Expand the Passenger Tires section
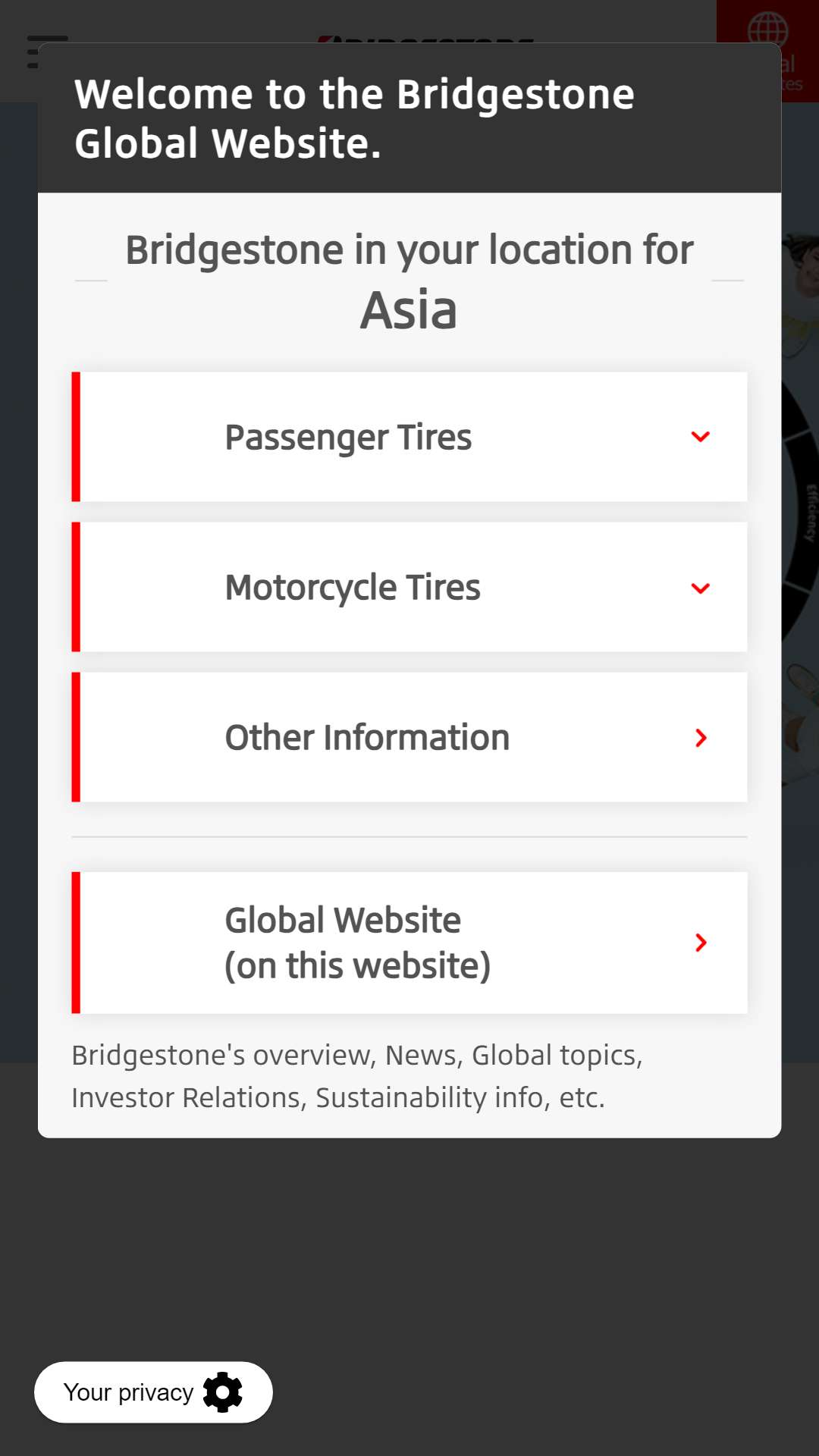 [409, 437]
